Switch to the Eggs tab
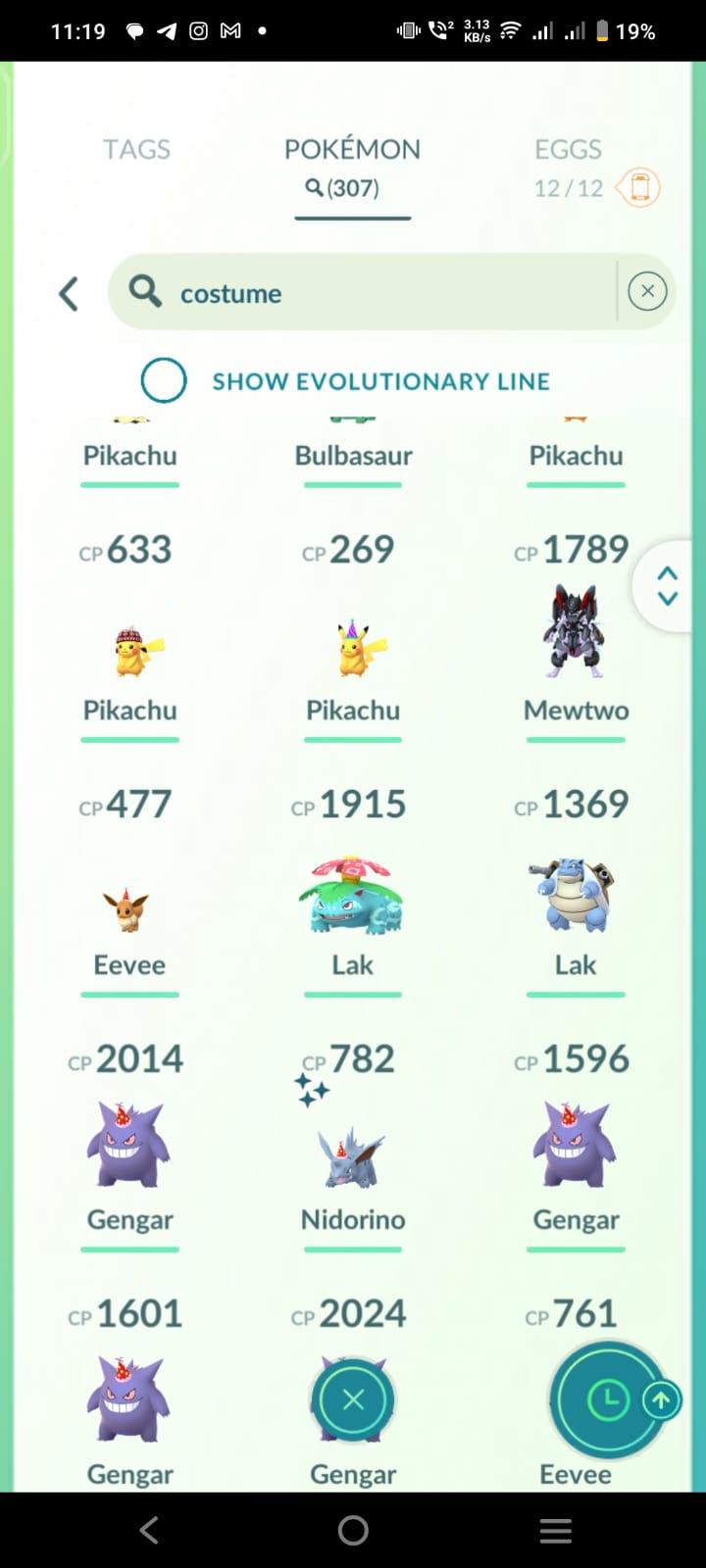Viewport: 706px width, 1568px height. click(x=568, y=149)
